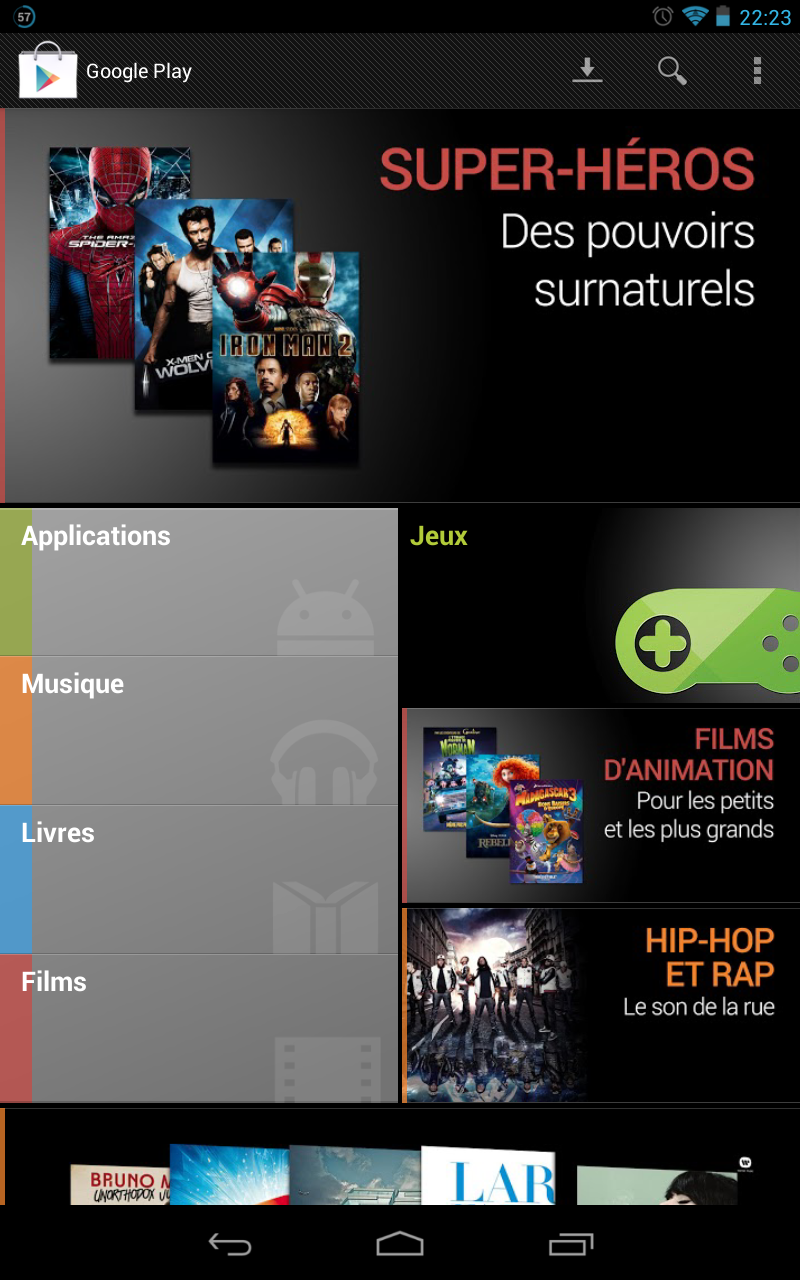
Task: Open the overflow menu
Action: (x=757, y=71)
